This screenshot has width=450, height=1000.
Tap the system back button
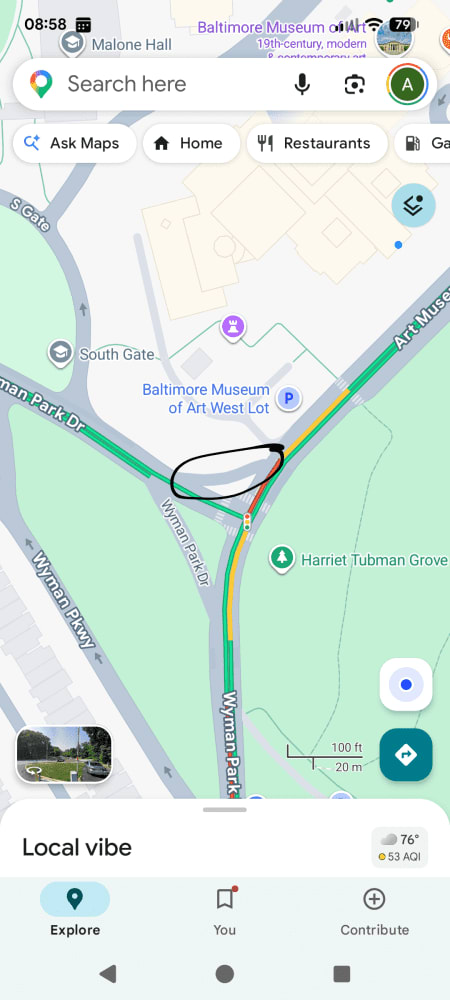tap(108, 973)
